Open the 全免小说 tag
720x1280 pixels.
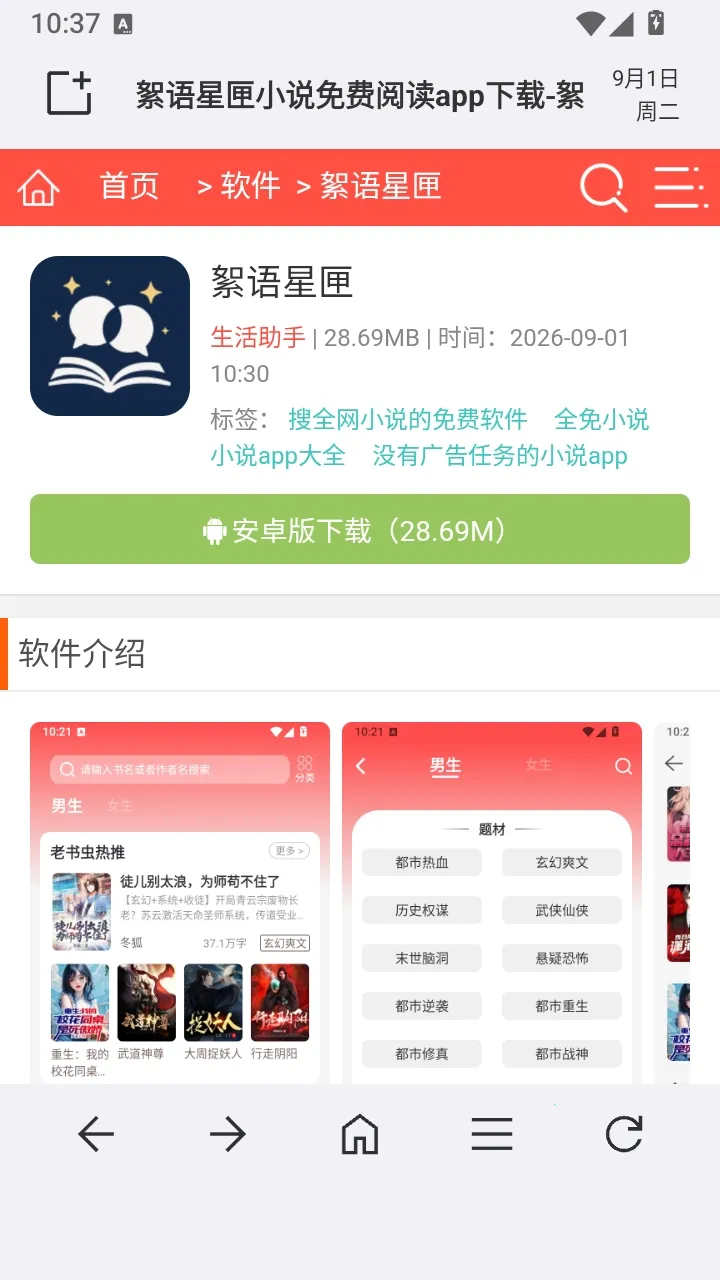point(602,419)
